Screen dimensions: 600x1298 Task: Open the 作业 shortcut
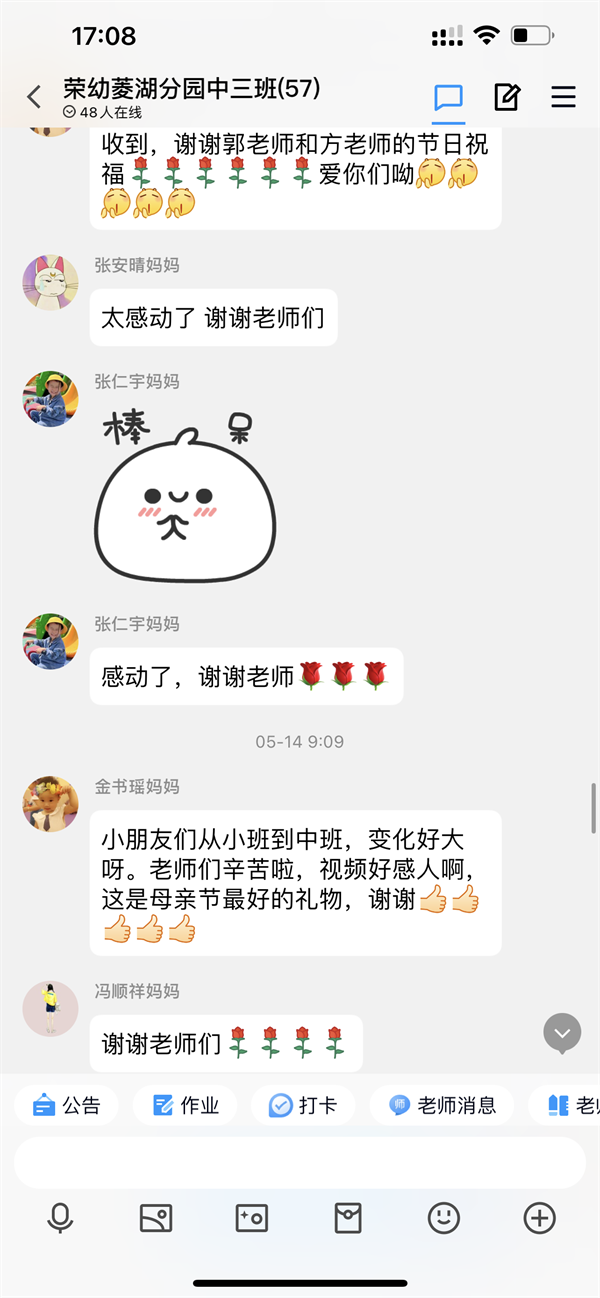click(186, 1105)
